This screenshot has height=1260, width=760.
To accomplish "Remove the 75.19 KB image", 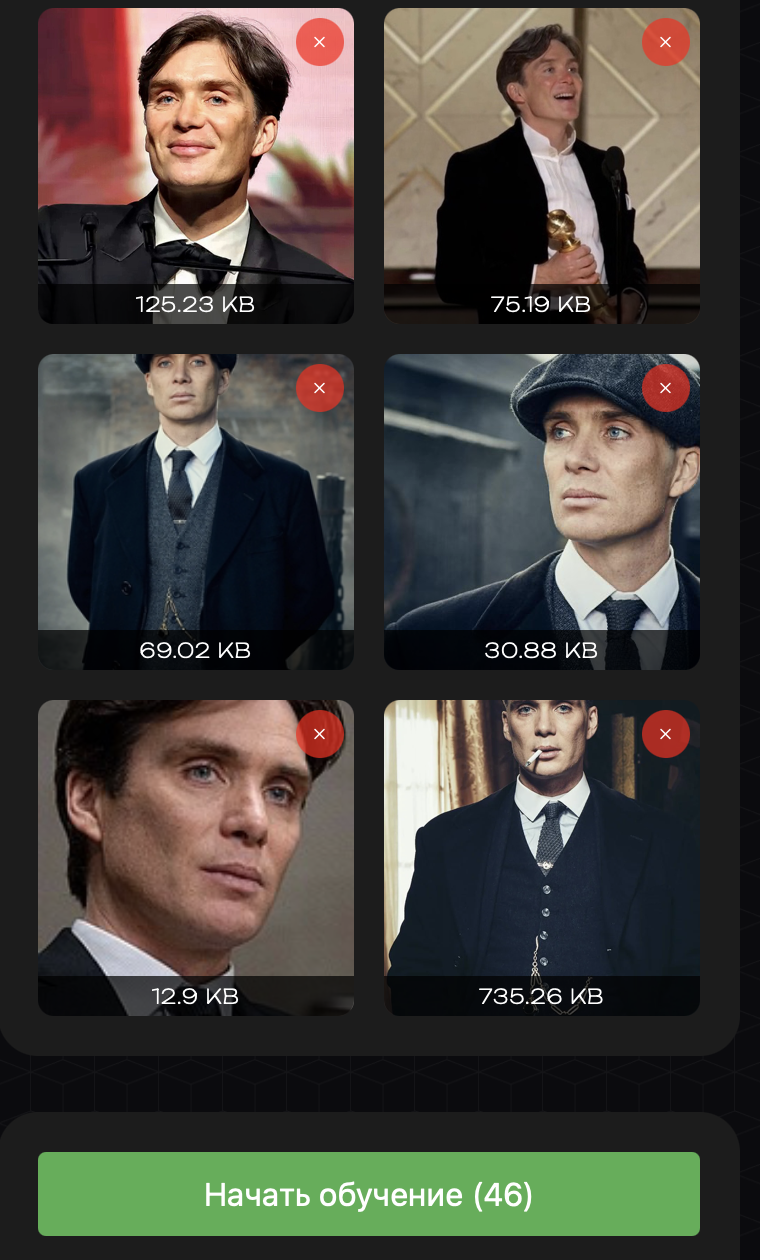I will [x=666, y=42].
